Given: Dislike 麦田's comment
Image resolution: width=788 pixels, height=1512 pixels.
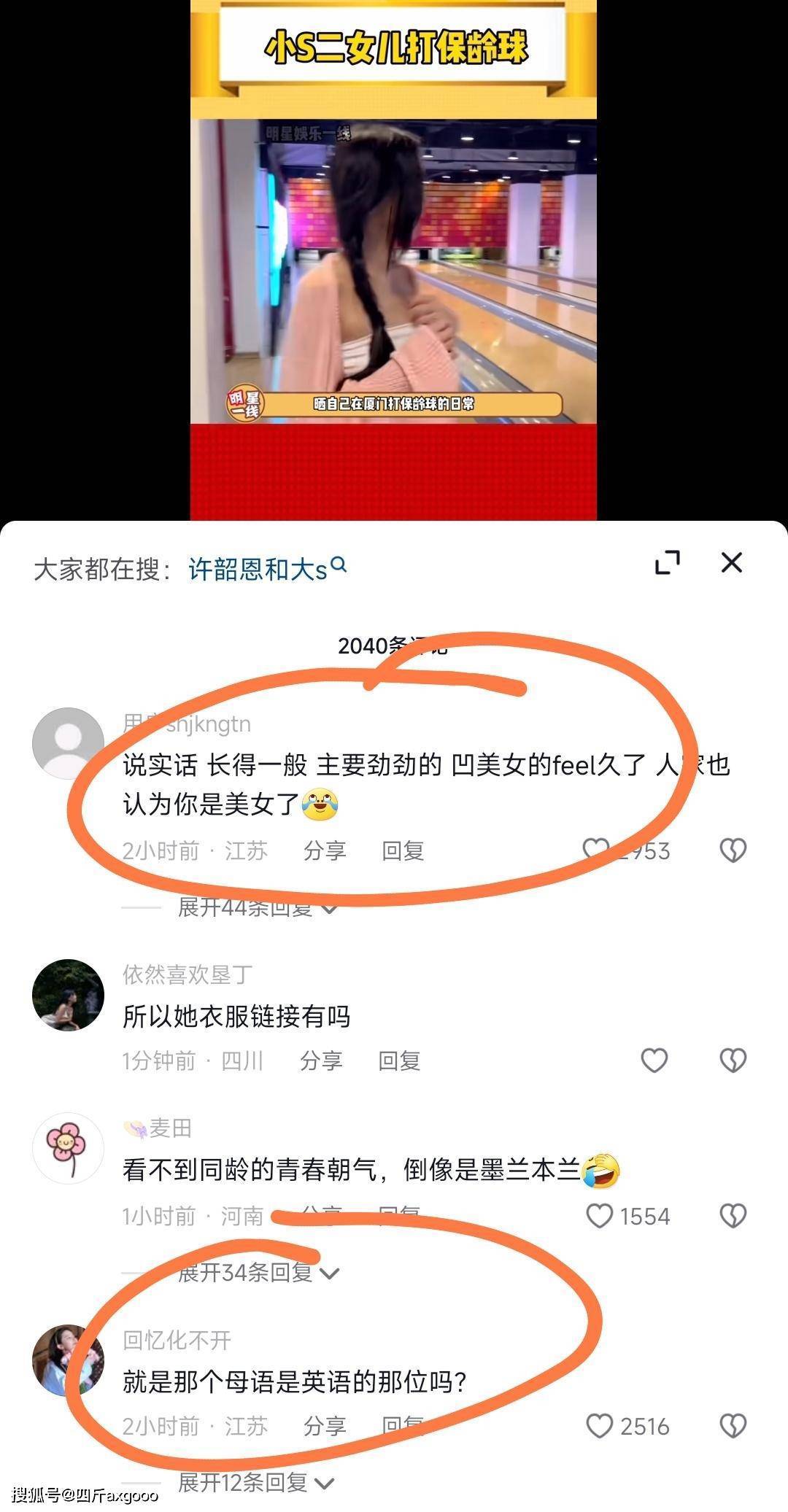Looking at the screenshot, I should (733, 1216).
